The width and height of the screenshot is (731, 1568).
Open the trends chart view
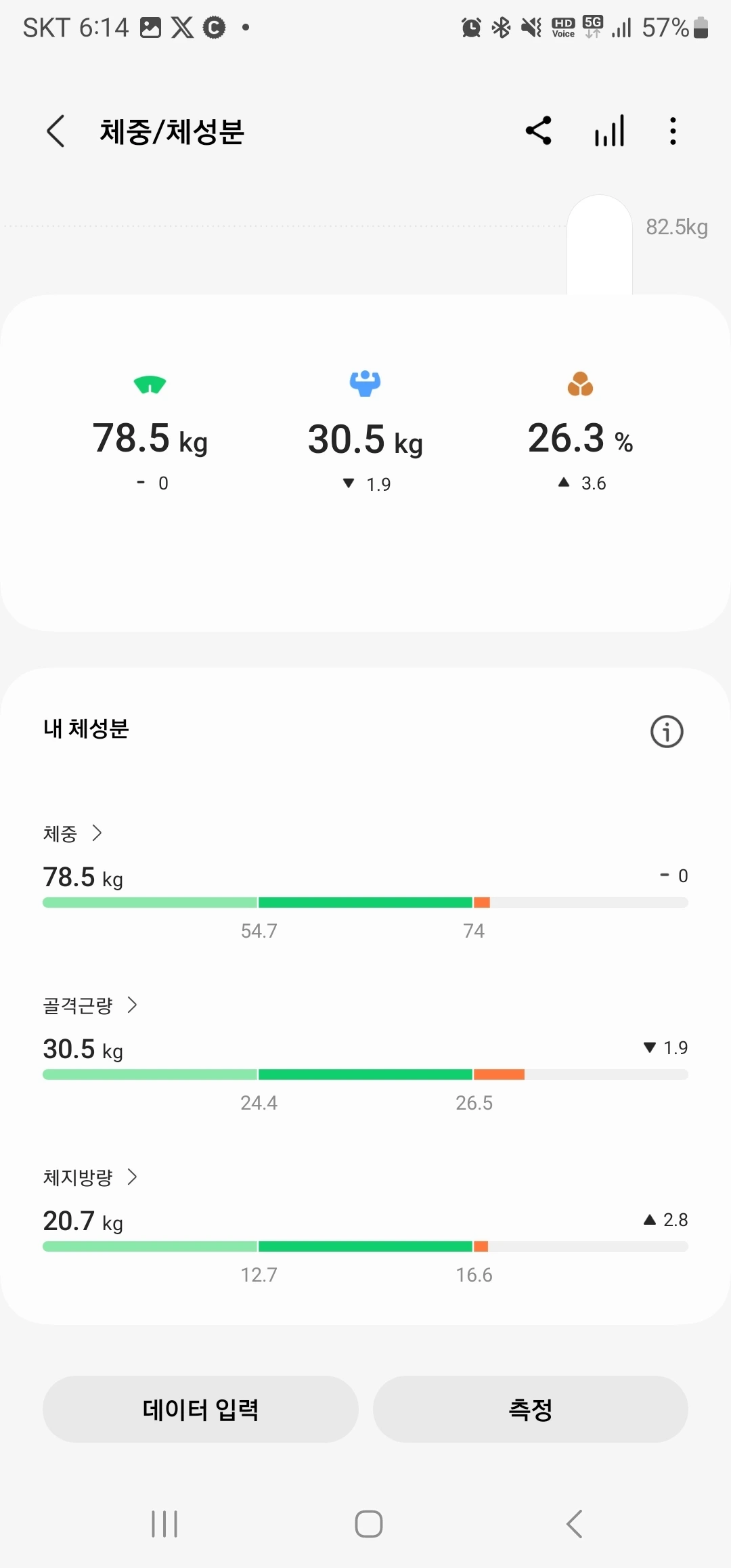(609, 131)
